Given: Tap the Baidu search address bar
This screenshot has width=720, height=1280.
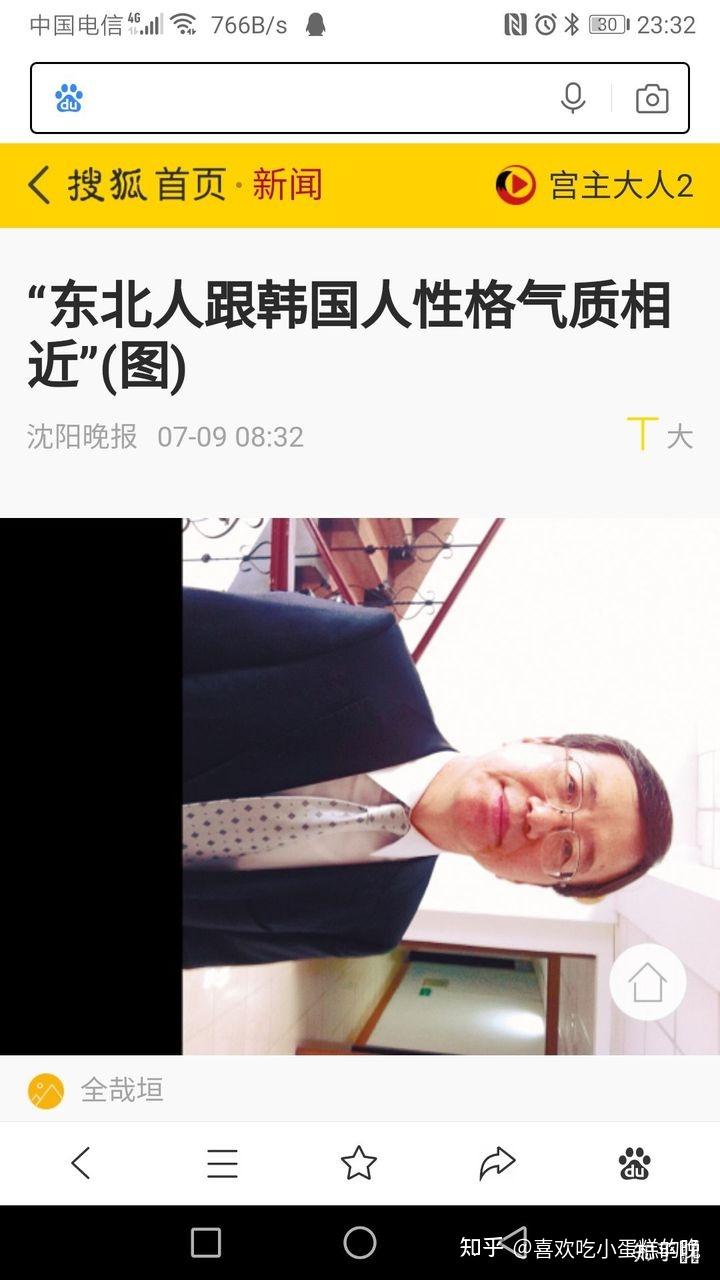Looking at the screenshot, I should (300, 98).
